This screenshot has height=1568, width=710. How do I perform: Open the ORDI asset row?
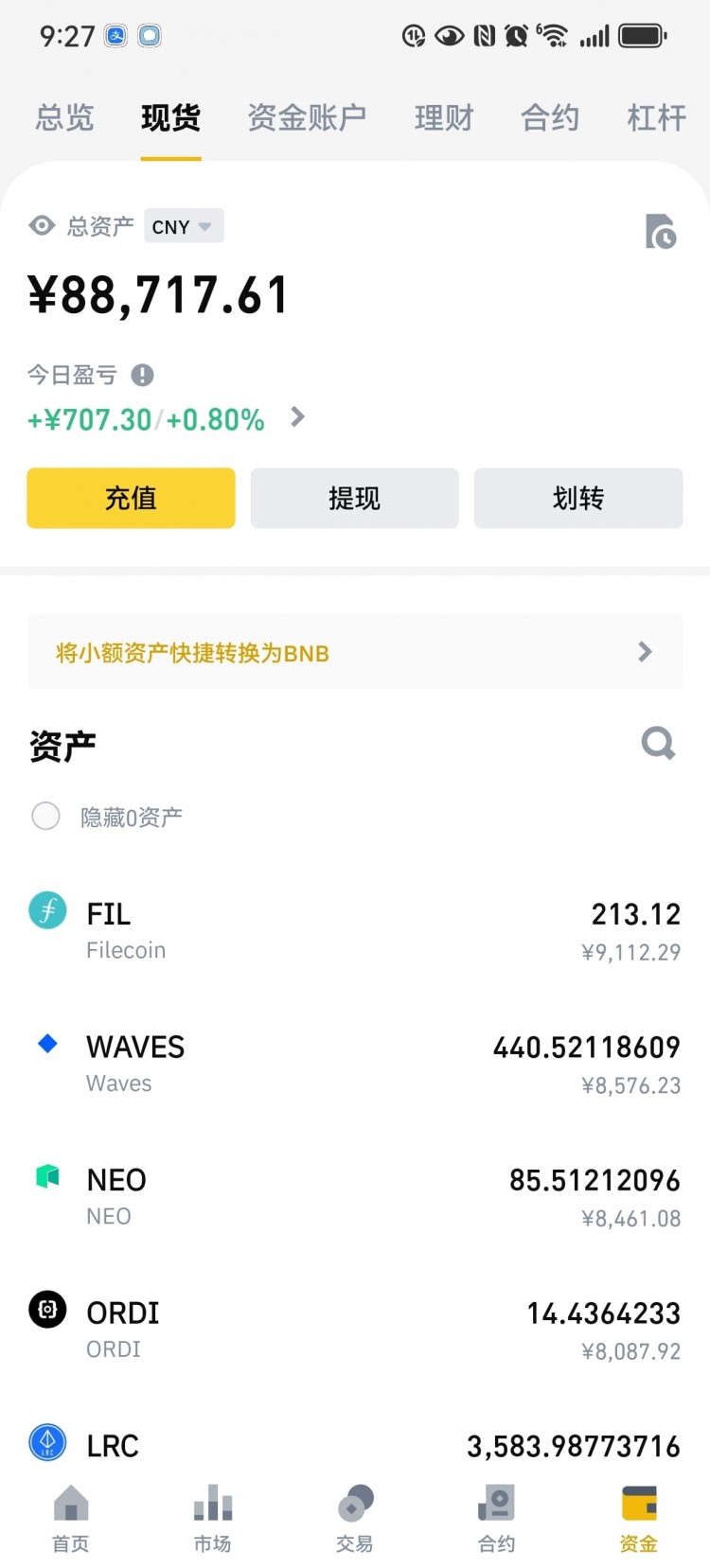coord(355,1330)
